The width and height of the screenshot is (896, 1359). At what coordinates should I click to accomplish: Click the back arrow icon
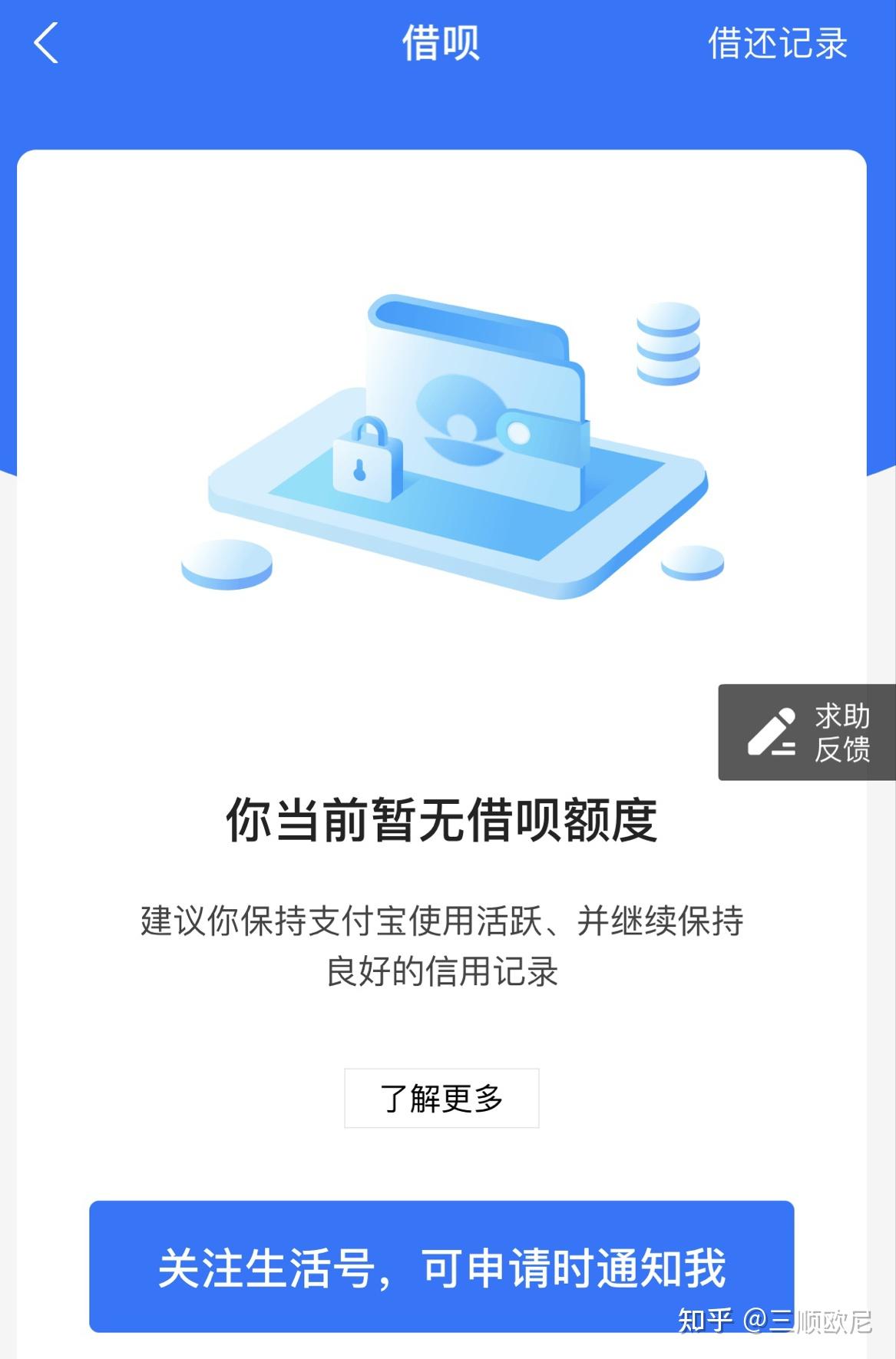click(46, 45)
